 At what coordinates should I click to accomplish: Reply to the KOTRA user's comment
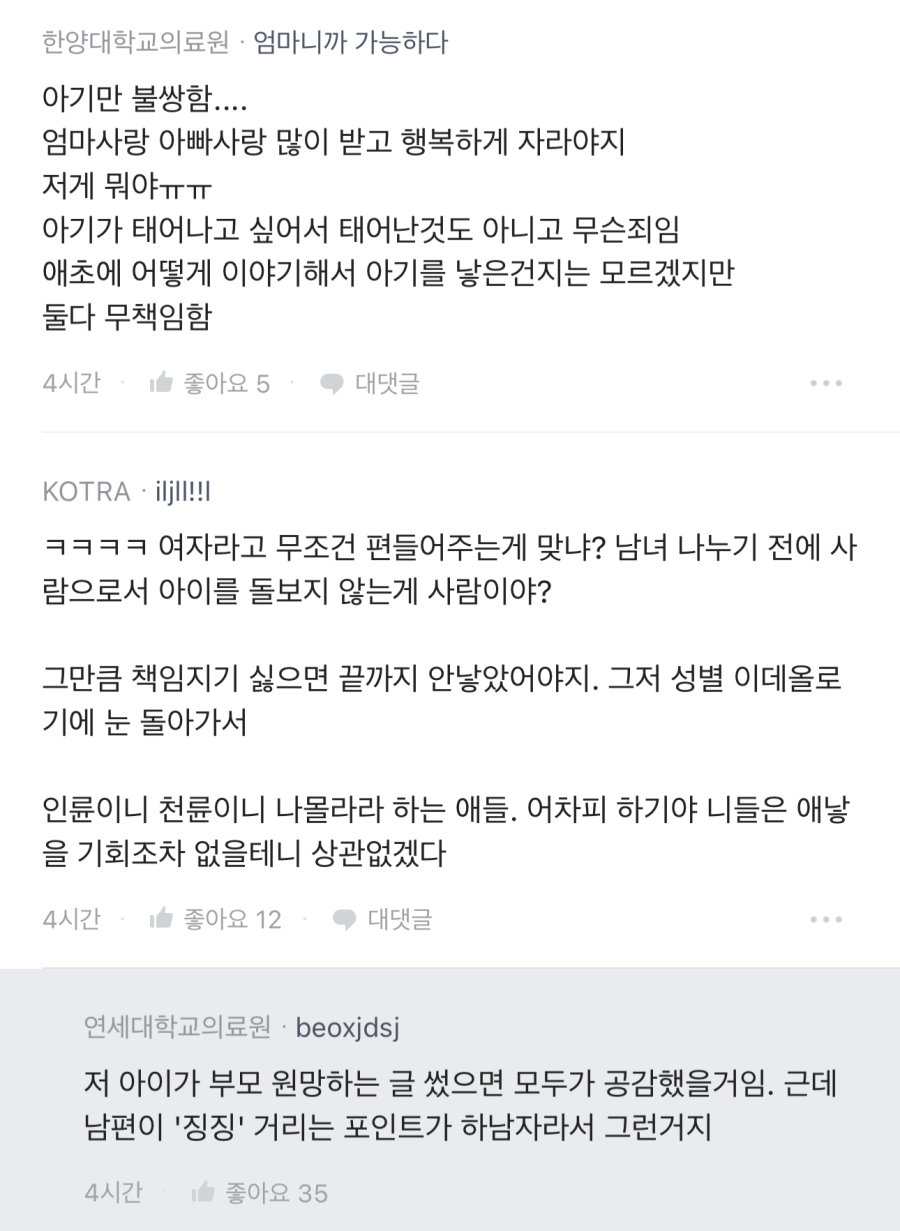click(x=381, y=919)
